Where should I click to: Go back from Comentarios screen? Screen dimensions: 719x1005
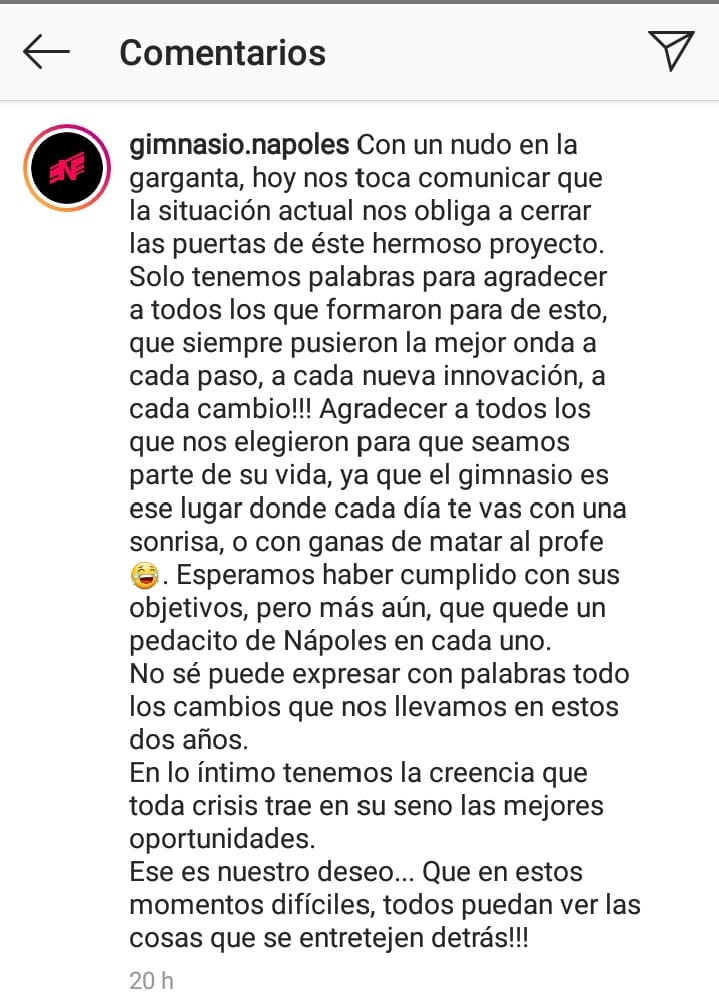[46, 52]
